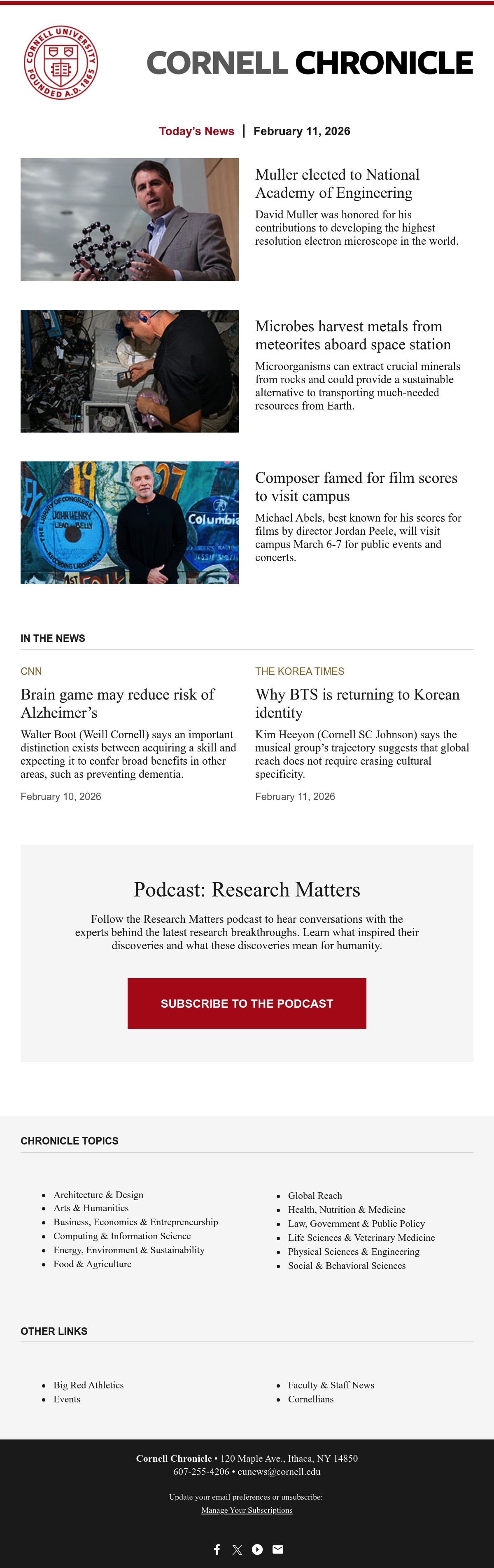Tap the email envelope icon in footer
Image resolution: width=494 pixels, height=1568 pixels.
click(277, 1549)
